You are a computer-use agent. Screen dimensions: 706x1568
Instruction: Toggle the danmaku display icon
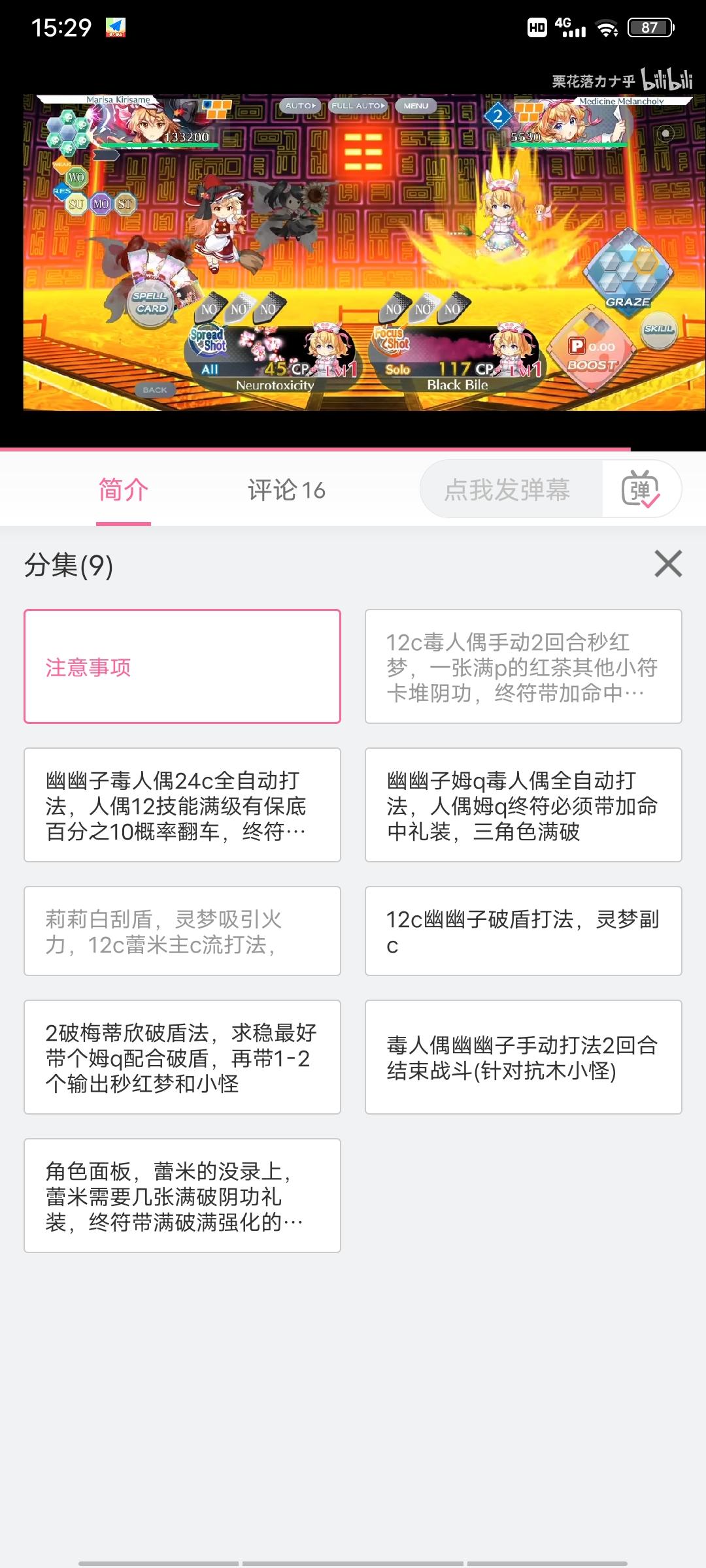pyautogui.click(x=641, y=489)
